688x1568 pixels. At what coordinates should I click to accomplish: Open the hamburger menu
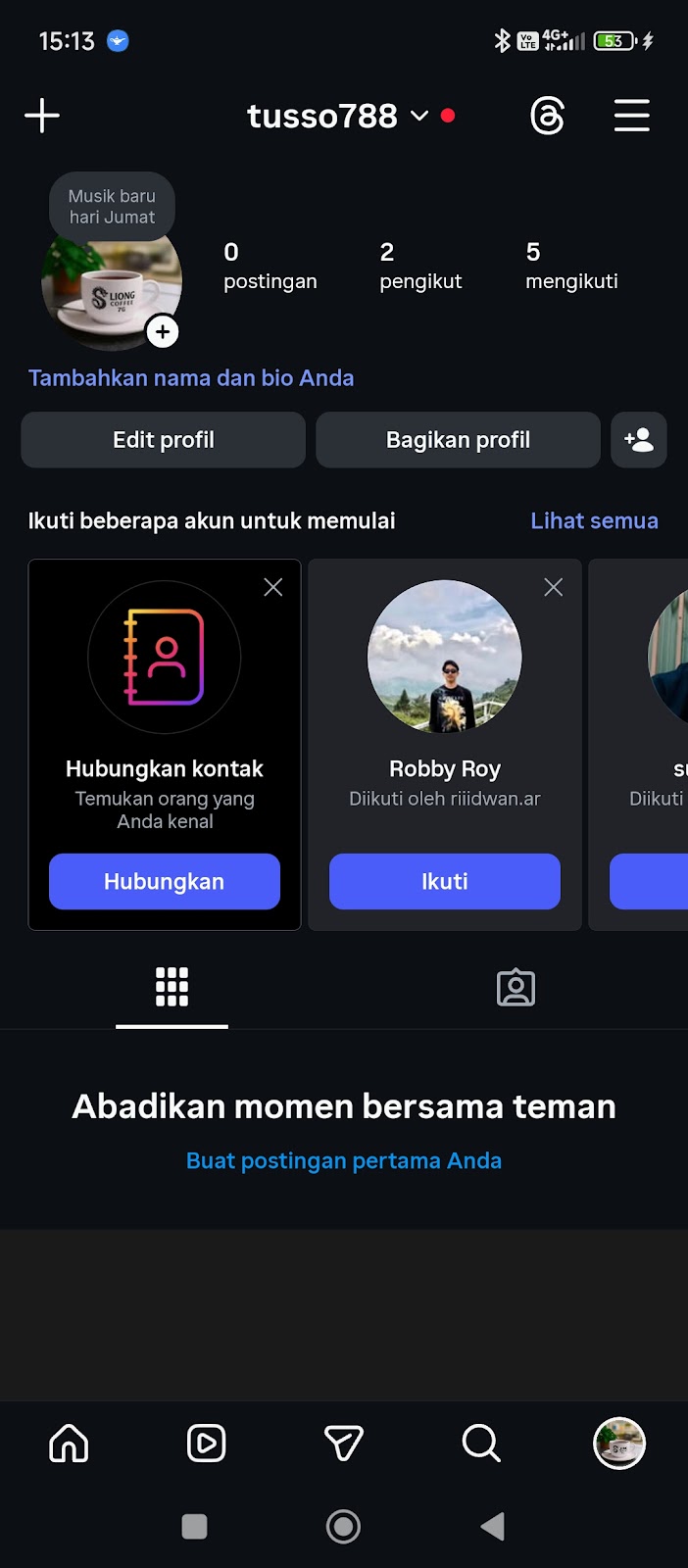(x=631, y=116)
